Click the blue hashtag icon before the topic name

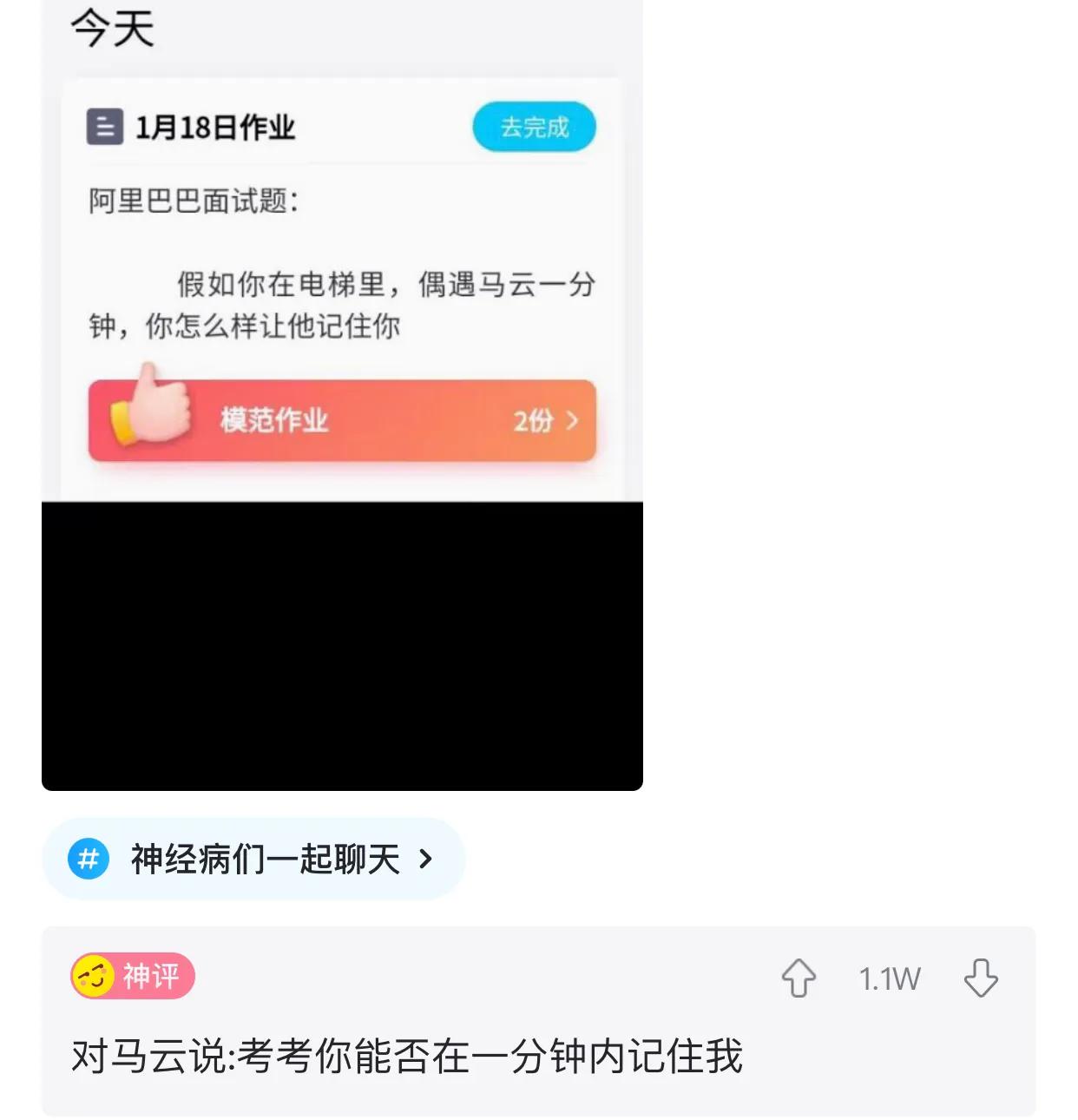click(87, 860)
